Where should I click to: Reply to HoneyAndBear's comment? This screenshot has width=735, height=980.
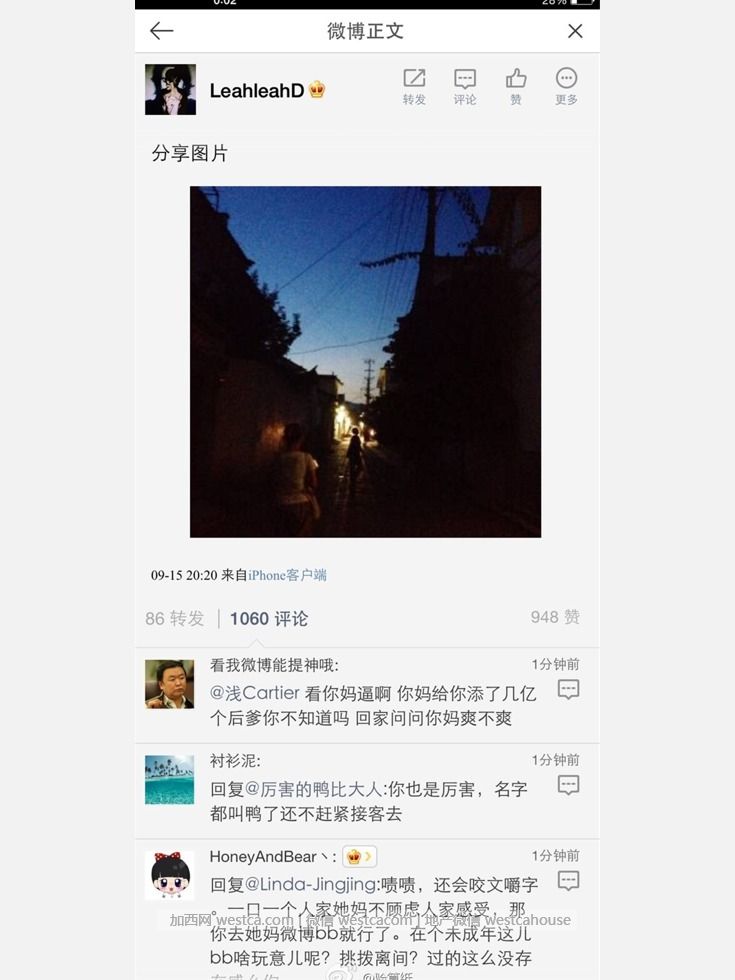tap(568, 881)
